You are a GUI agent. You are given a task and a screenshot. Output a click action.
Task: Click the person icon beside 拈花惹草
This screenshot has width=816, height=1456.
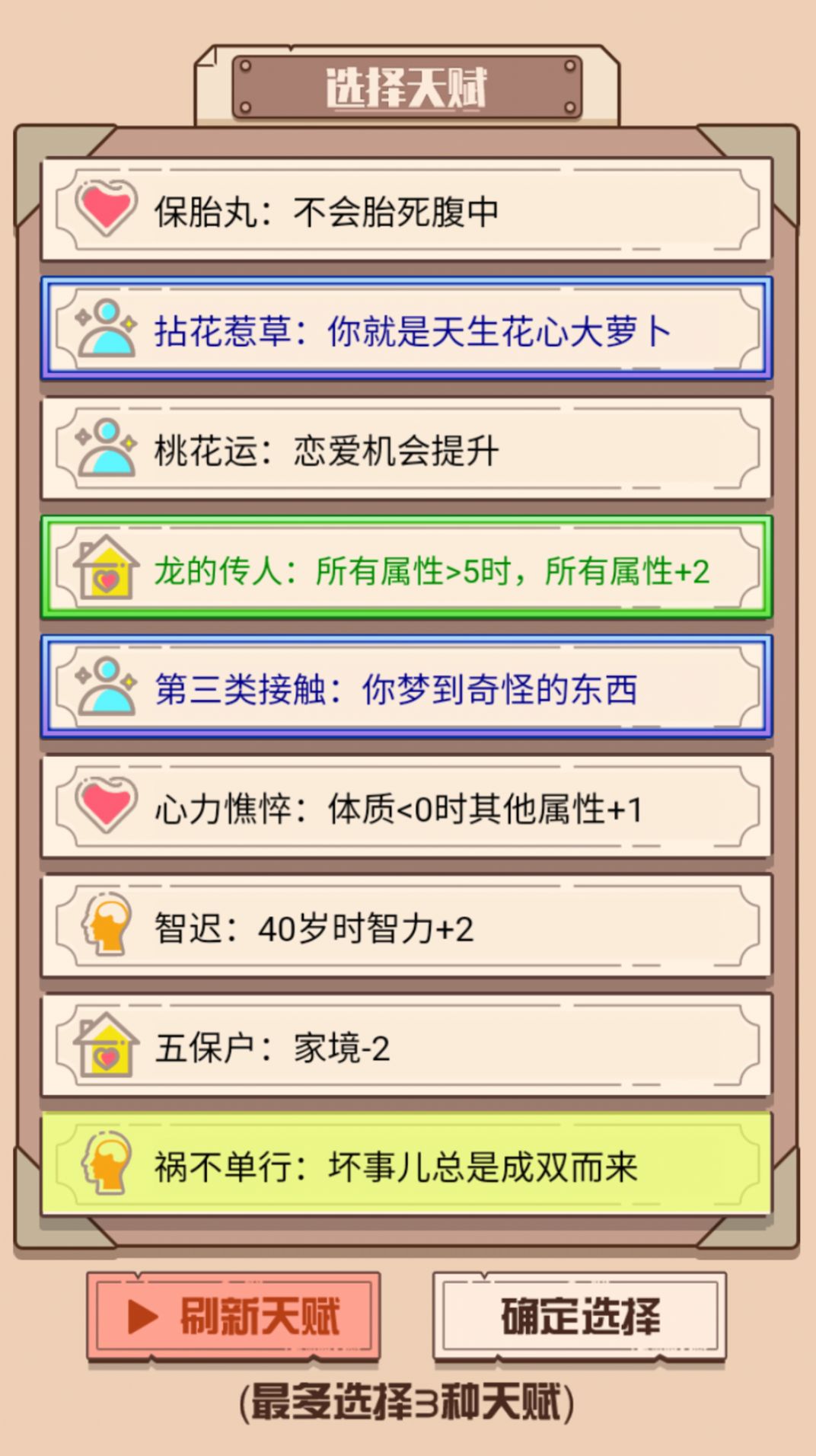tap(105, 330)
